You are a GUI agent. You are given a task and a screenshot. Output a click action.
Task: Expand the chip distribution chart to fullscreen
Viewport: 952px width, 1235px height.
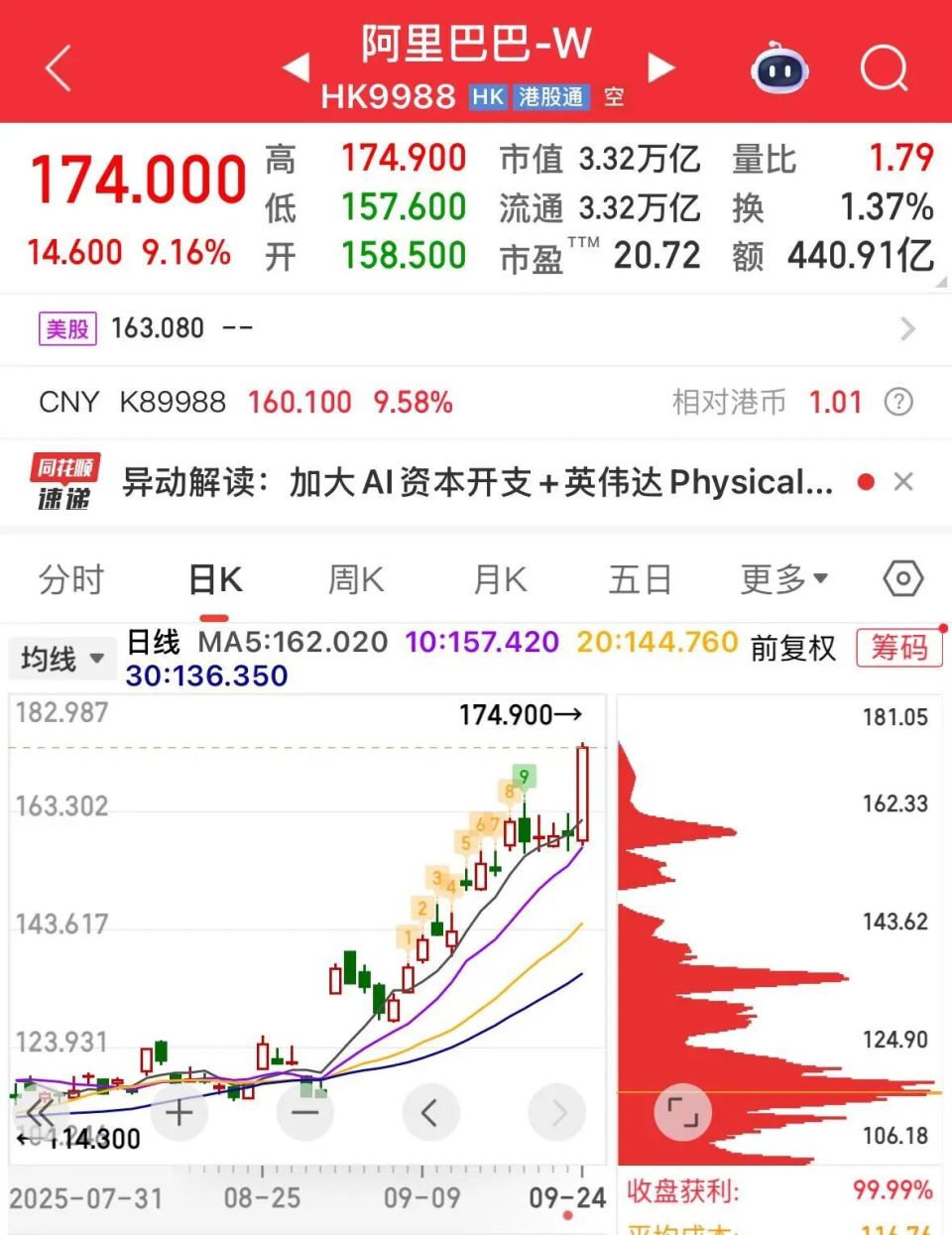click(x=682, y=1112)
